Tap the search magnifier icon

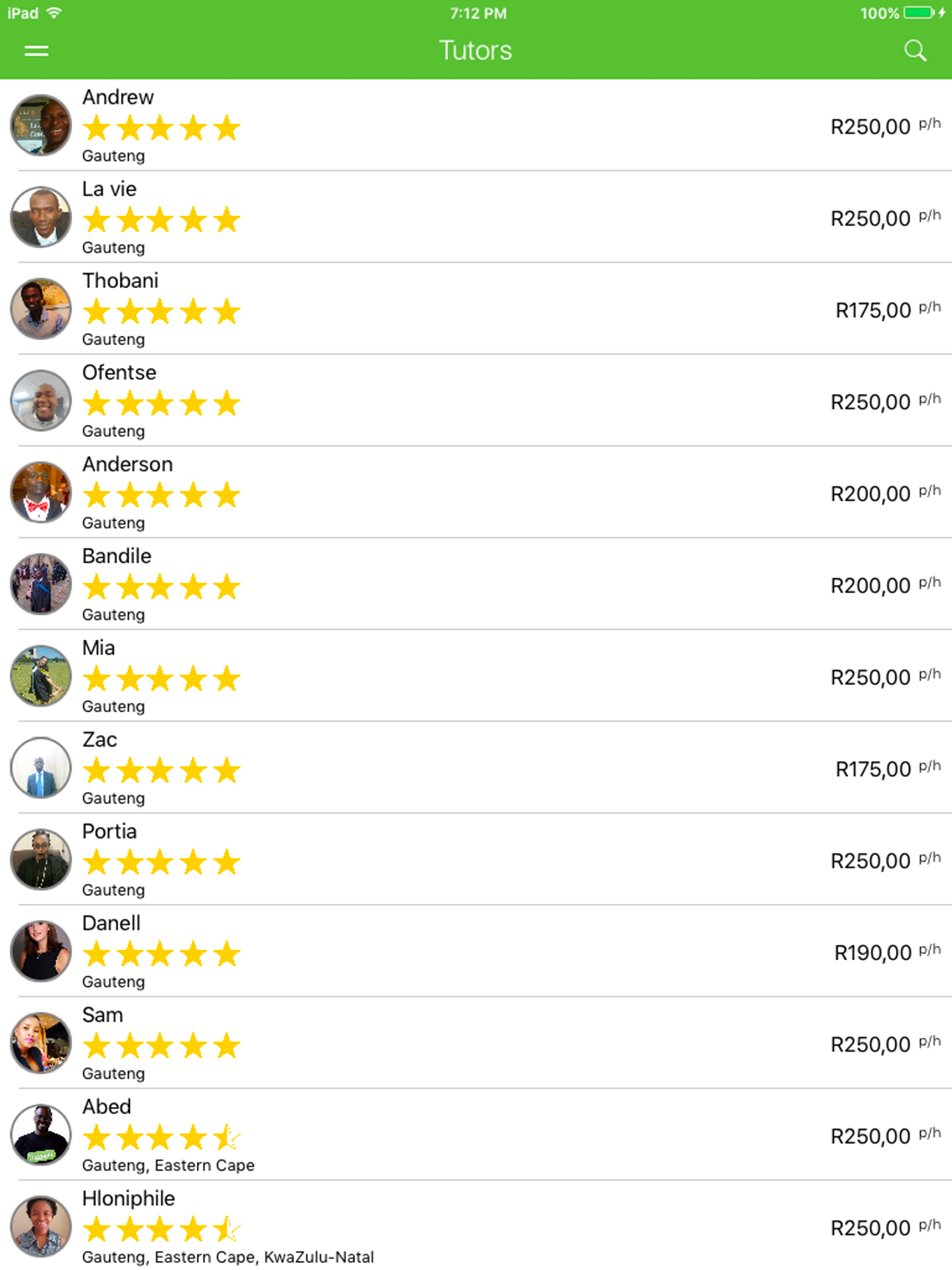[x=915, y=51]
